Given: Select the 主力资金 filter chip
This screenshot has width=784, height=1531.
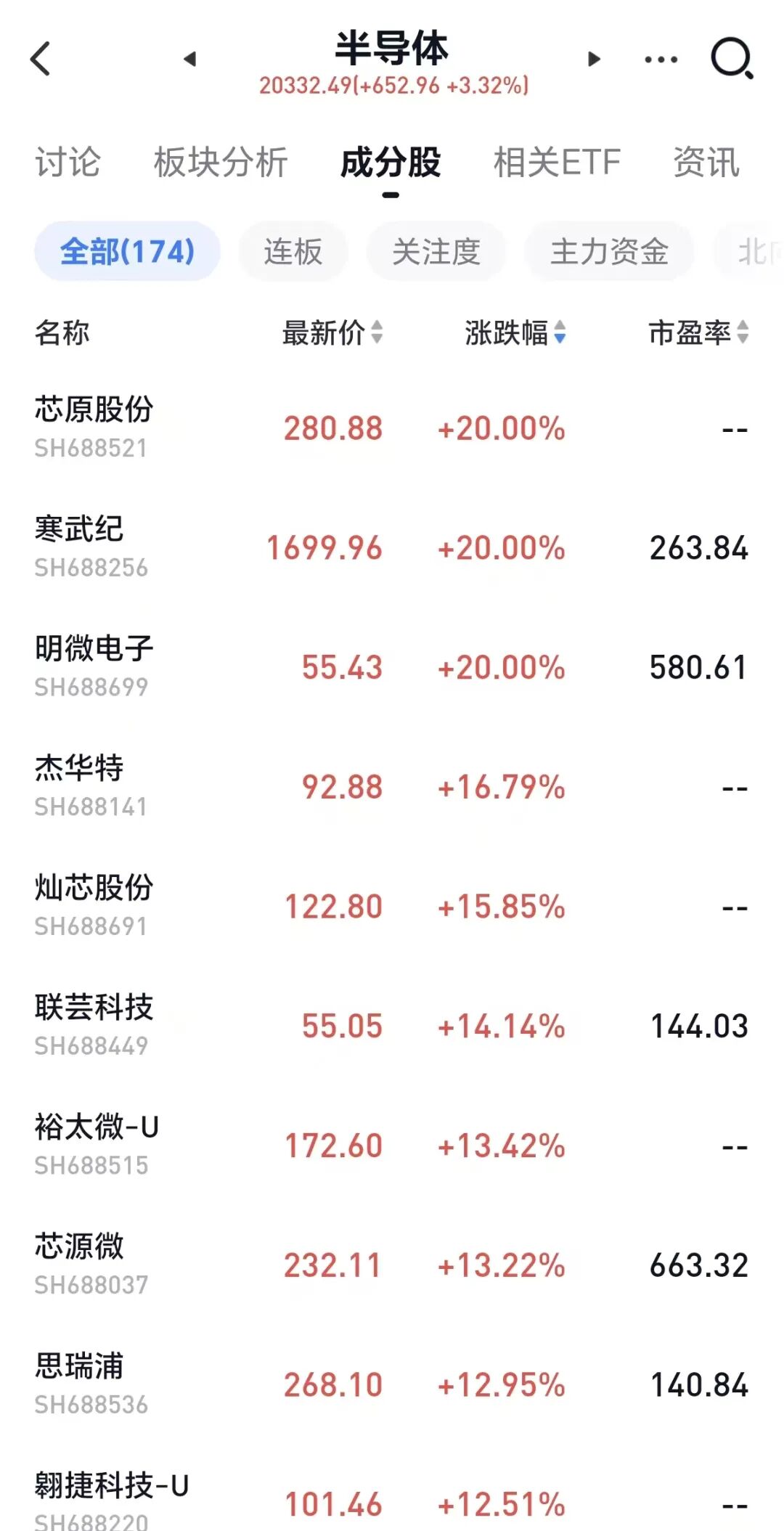Looking at the screenshot, I should point(609,252).
